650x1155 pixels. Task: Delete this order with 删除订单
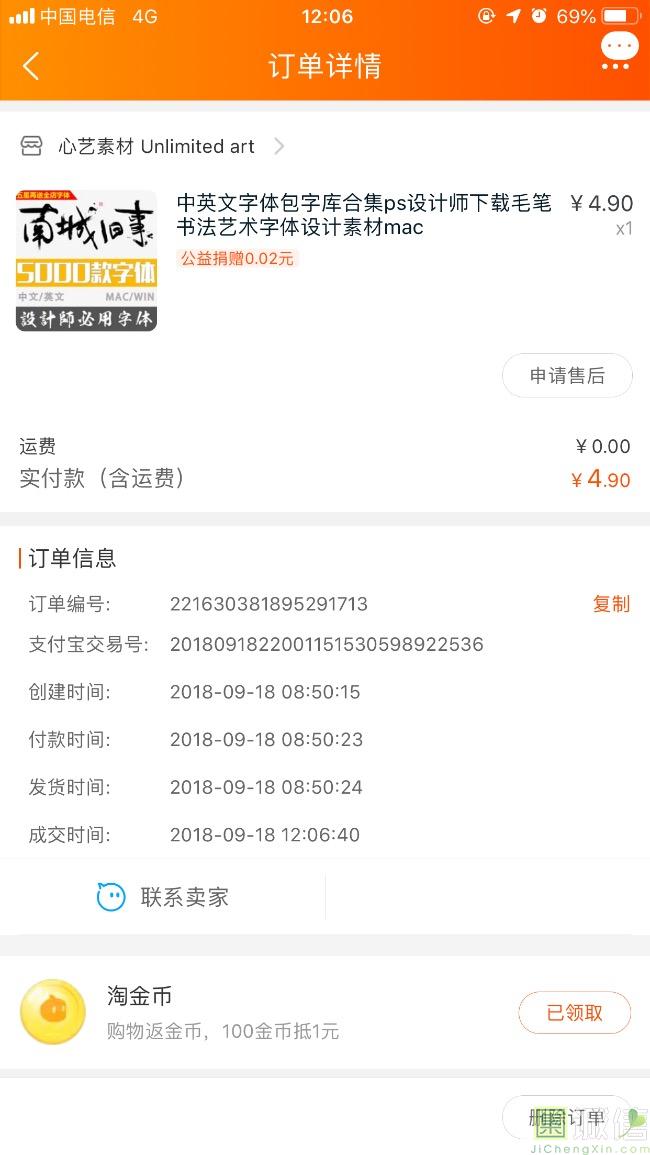[567, 1118]
